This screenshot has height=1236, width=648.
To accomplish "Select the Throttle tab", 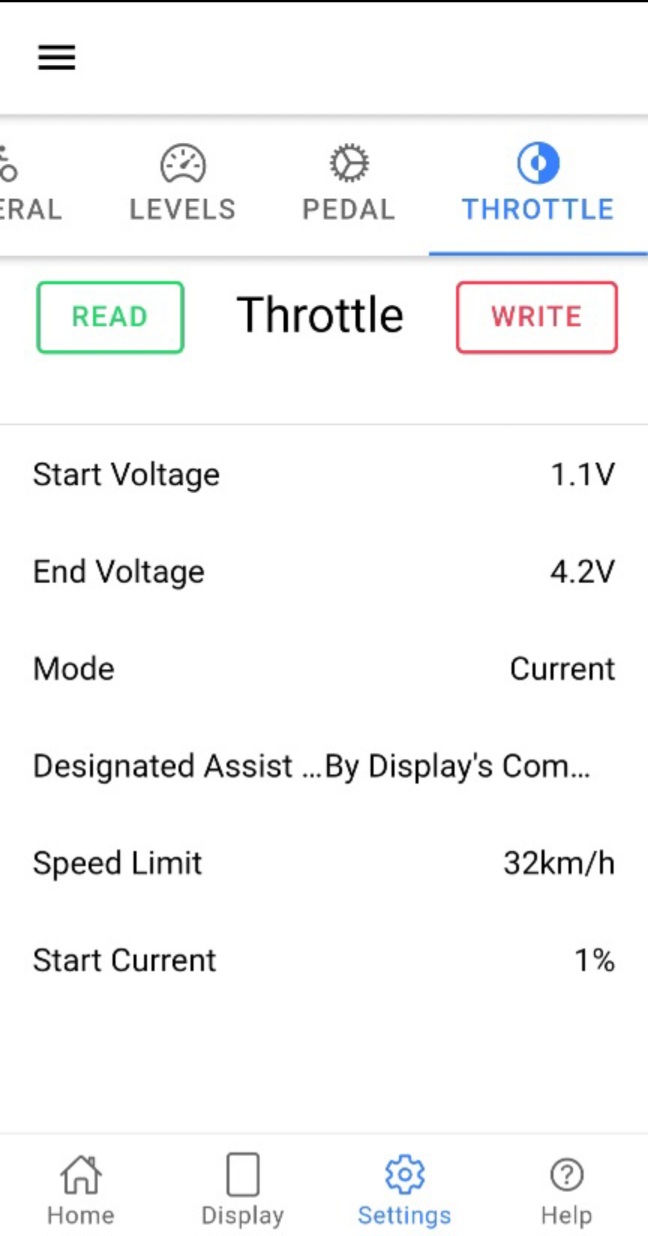I will coord(538,184).
